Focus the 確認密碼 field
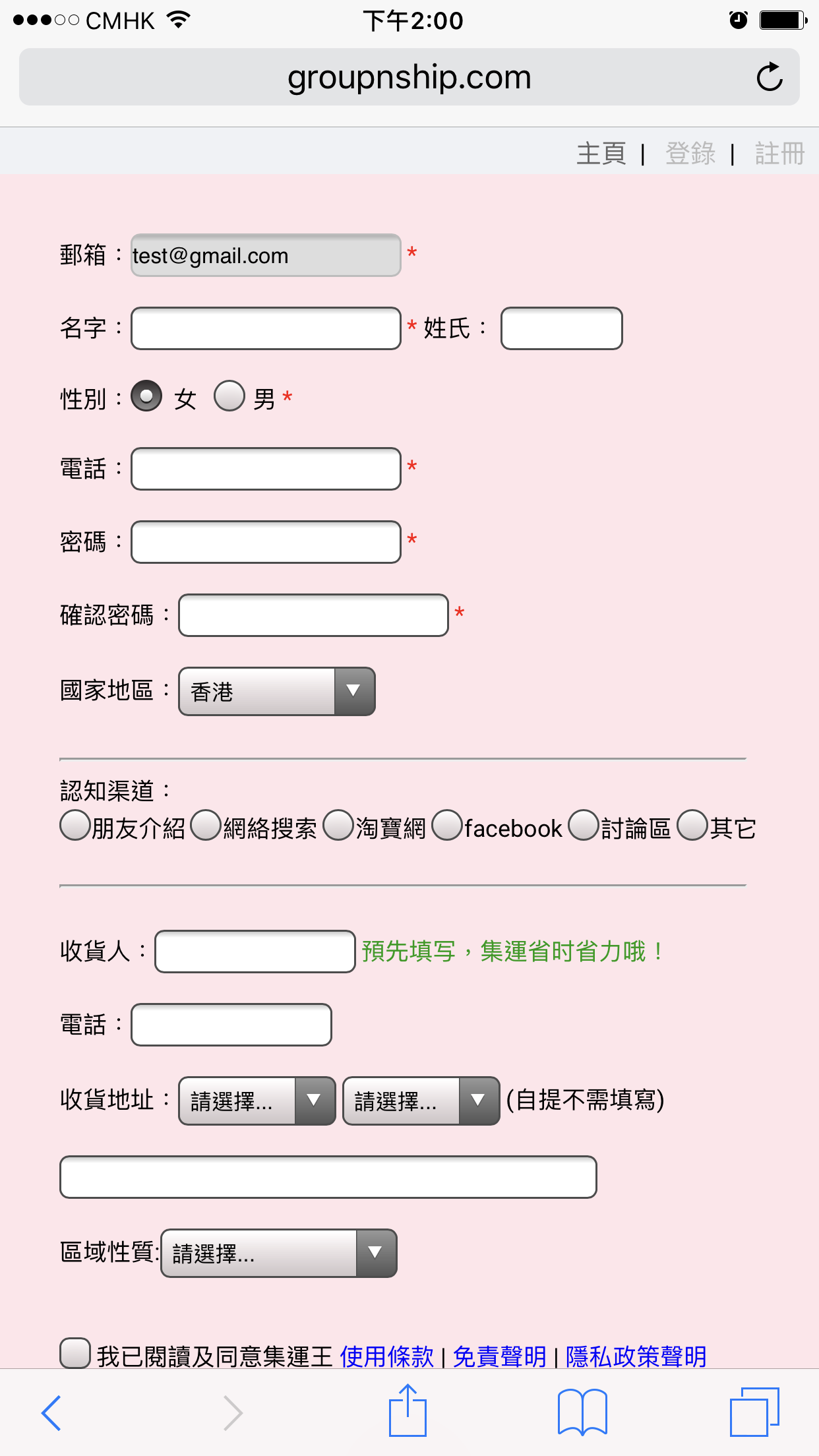The image size is (819, 1456). tap(313, 615)
